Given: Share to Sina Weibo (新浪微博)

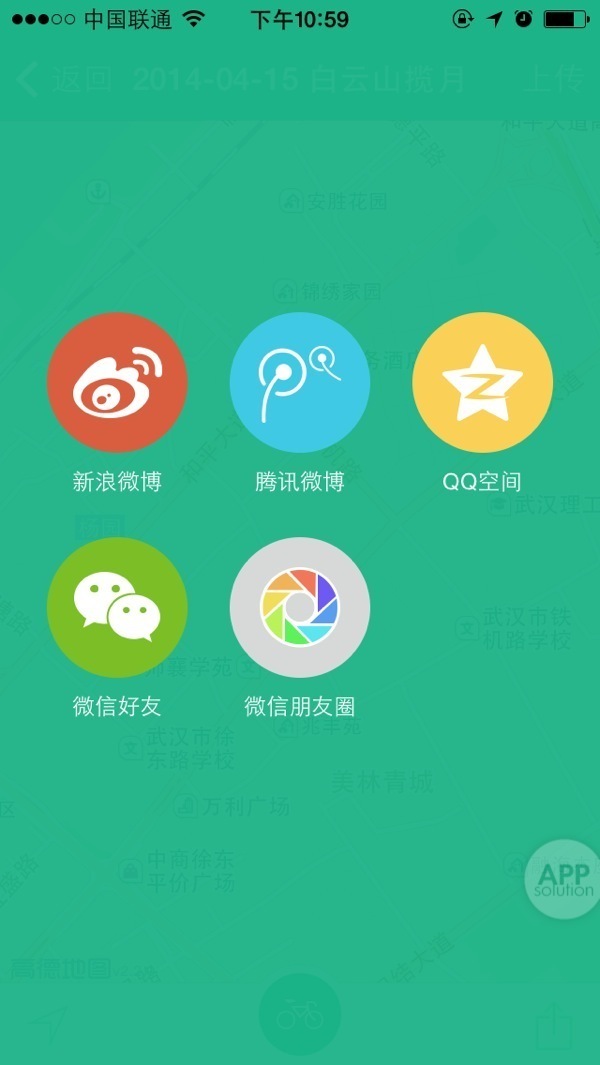Looking at the screenshot, I should tap(117, 382).
